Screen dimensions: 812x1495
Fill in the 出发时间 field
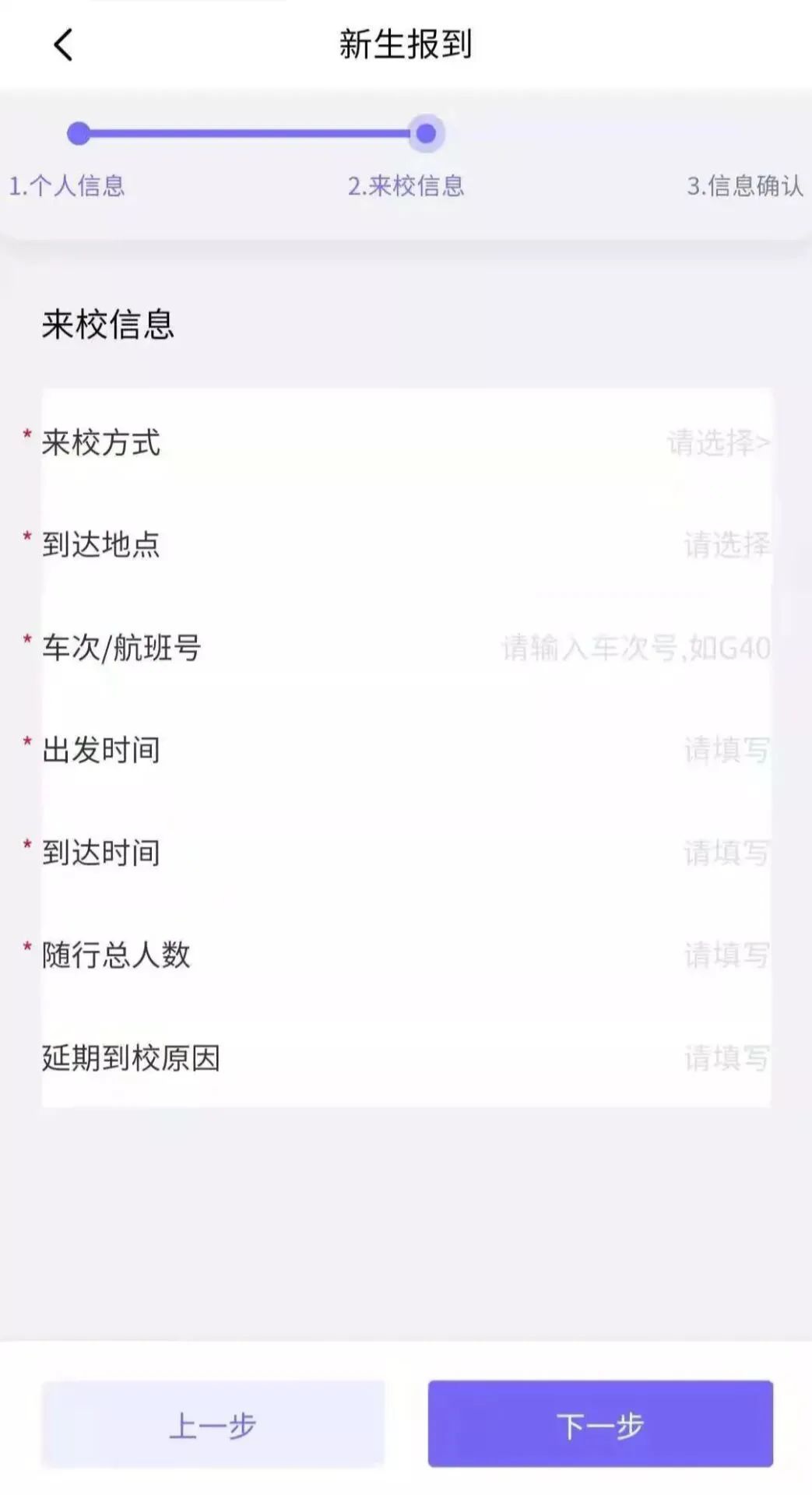click(x=726, y=751)
